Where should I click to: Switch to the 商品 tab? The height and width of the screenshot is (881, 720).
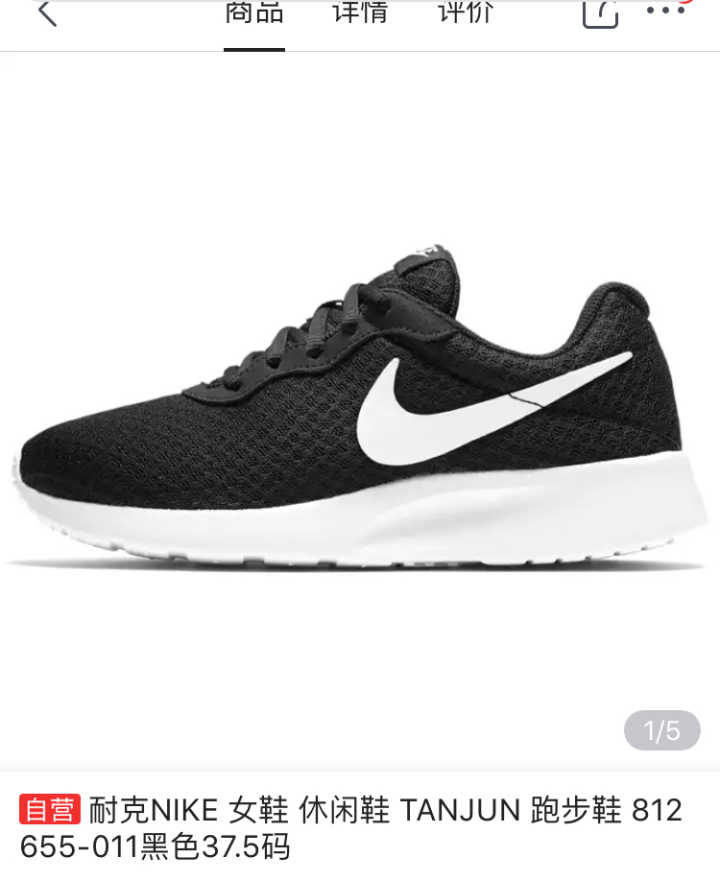(x=254, y=14)
